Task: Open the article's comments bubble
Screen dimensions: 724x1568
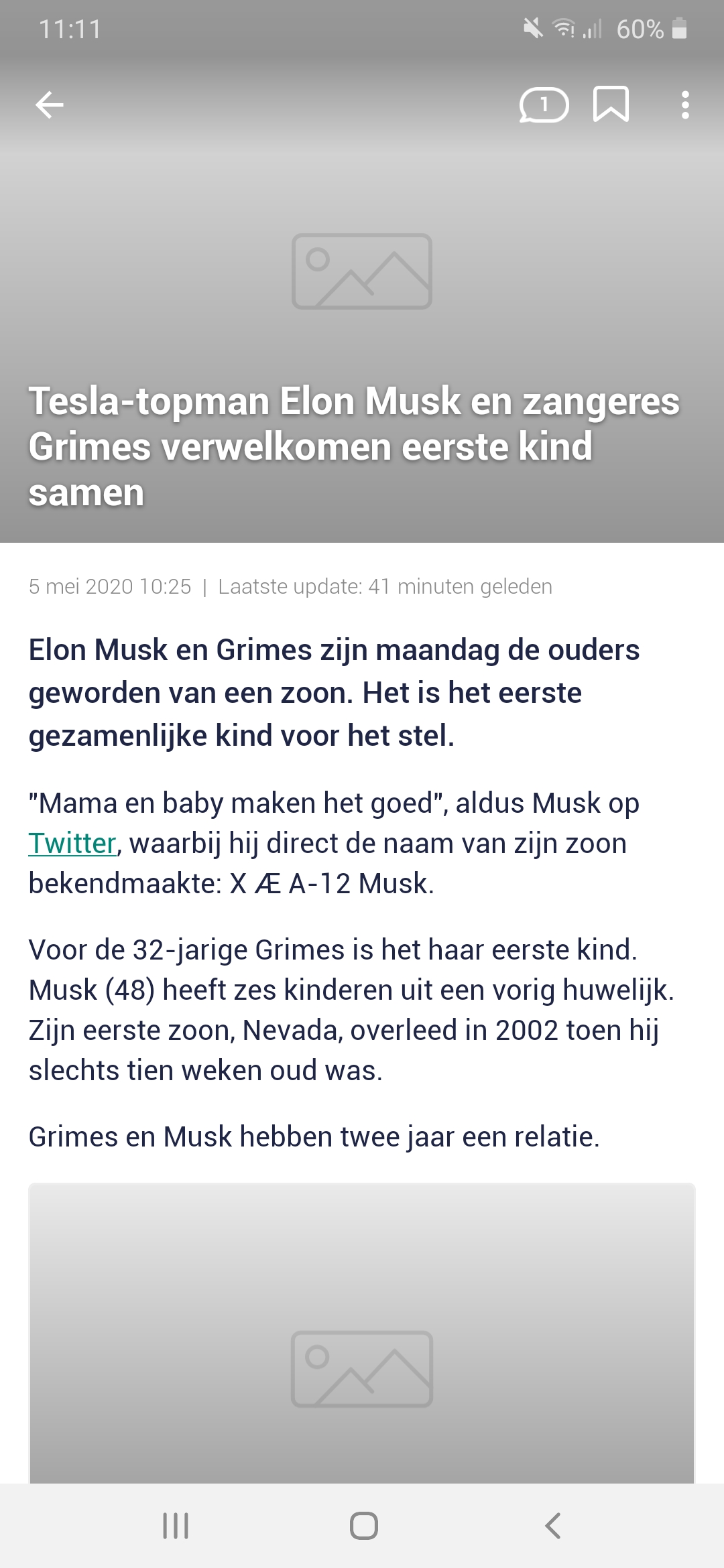Action: tap(544, 105)
